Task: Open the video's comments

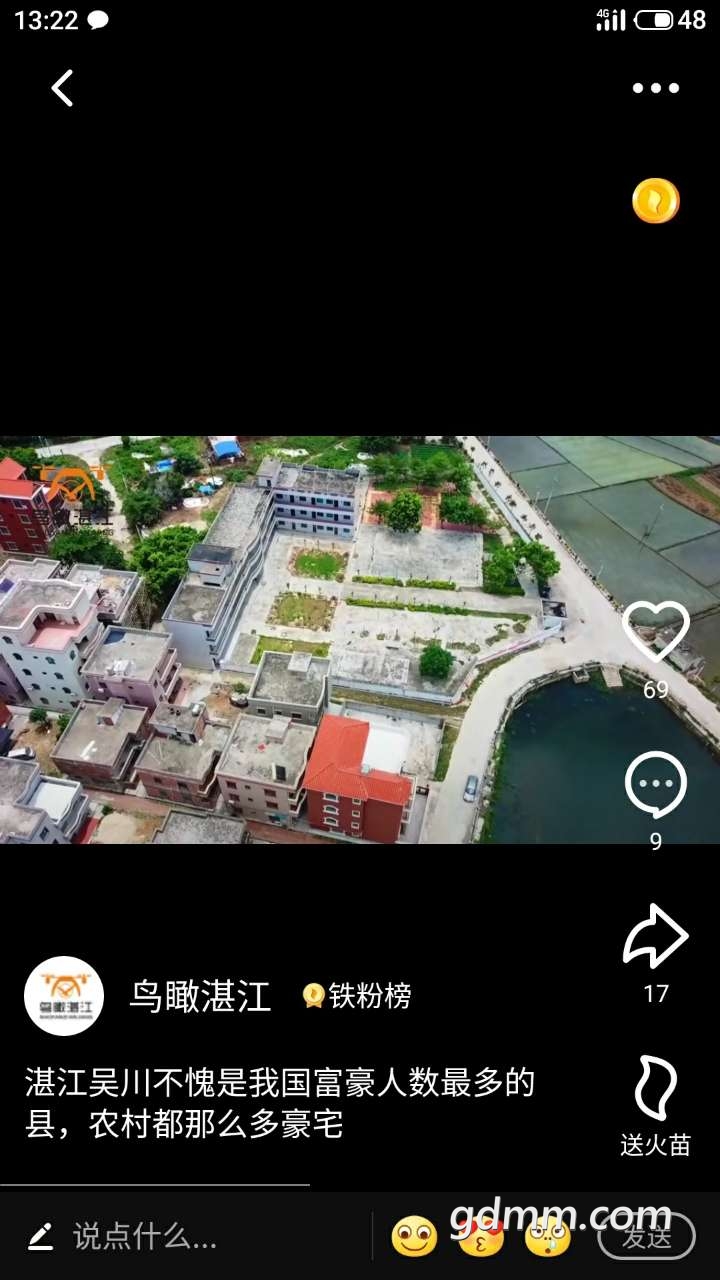Action: 655,786
